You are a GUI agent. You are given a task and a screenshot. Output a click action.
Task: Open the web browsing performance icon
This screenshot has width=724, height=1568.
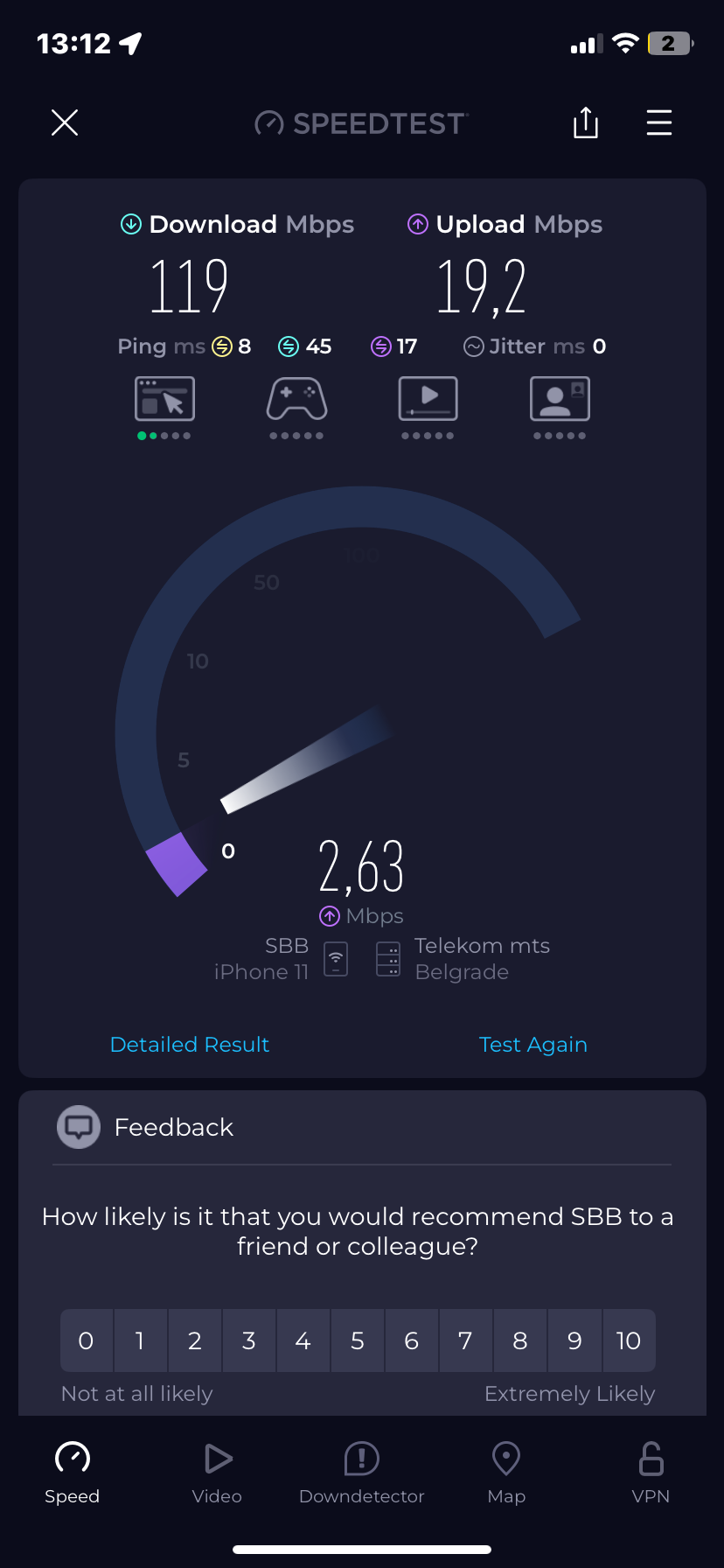click(x=164, y=400)
